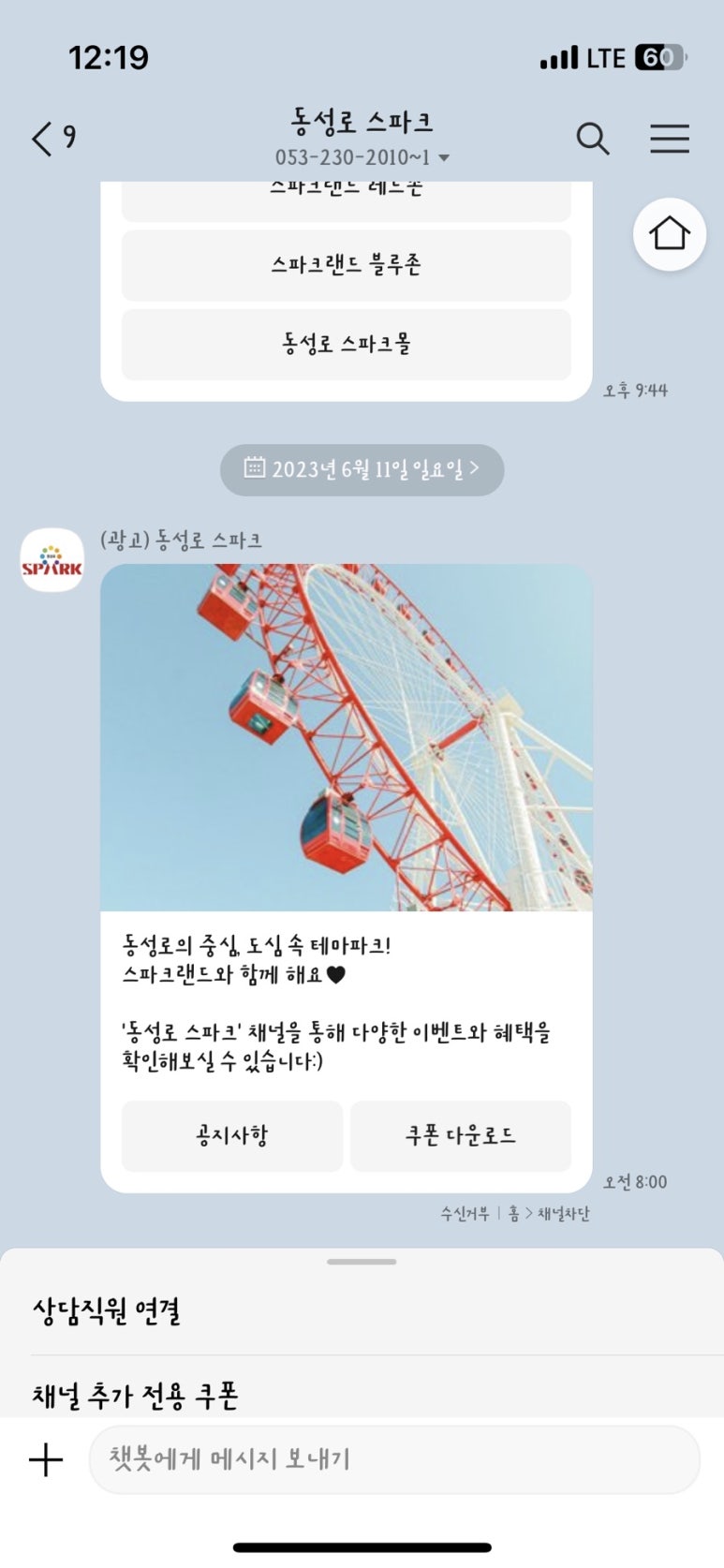Tap 쿠폰 다운로드 button
724x1568 pixels.
coord(460,1136)
